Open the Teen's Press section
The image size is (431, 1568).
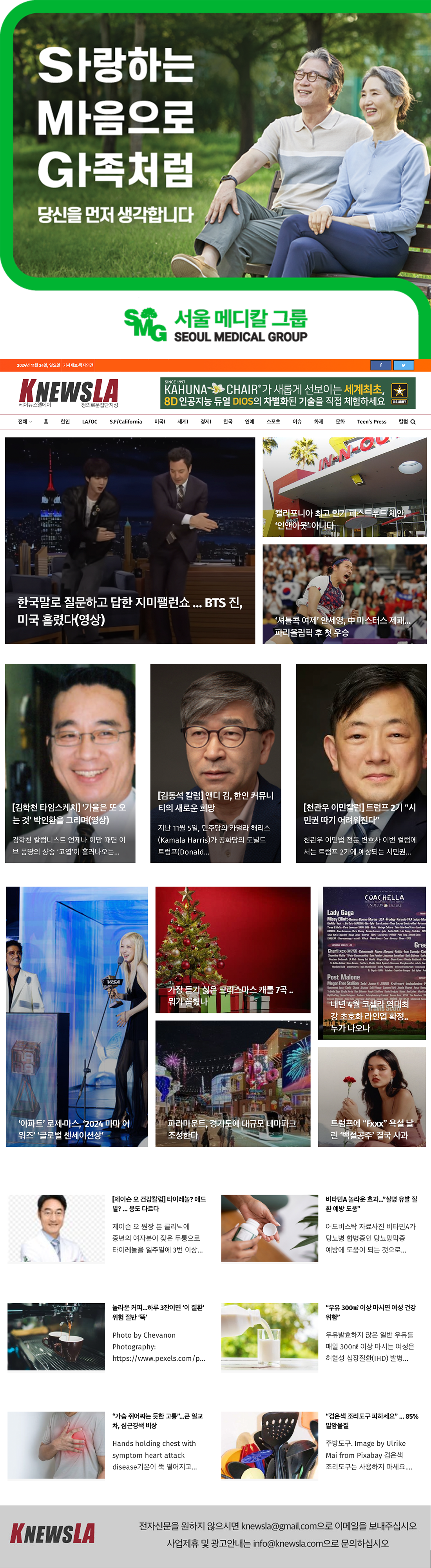pyautogui.click(x=371, y=422)
